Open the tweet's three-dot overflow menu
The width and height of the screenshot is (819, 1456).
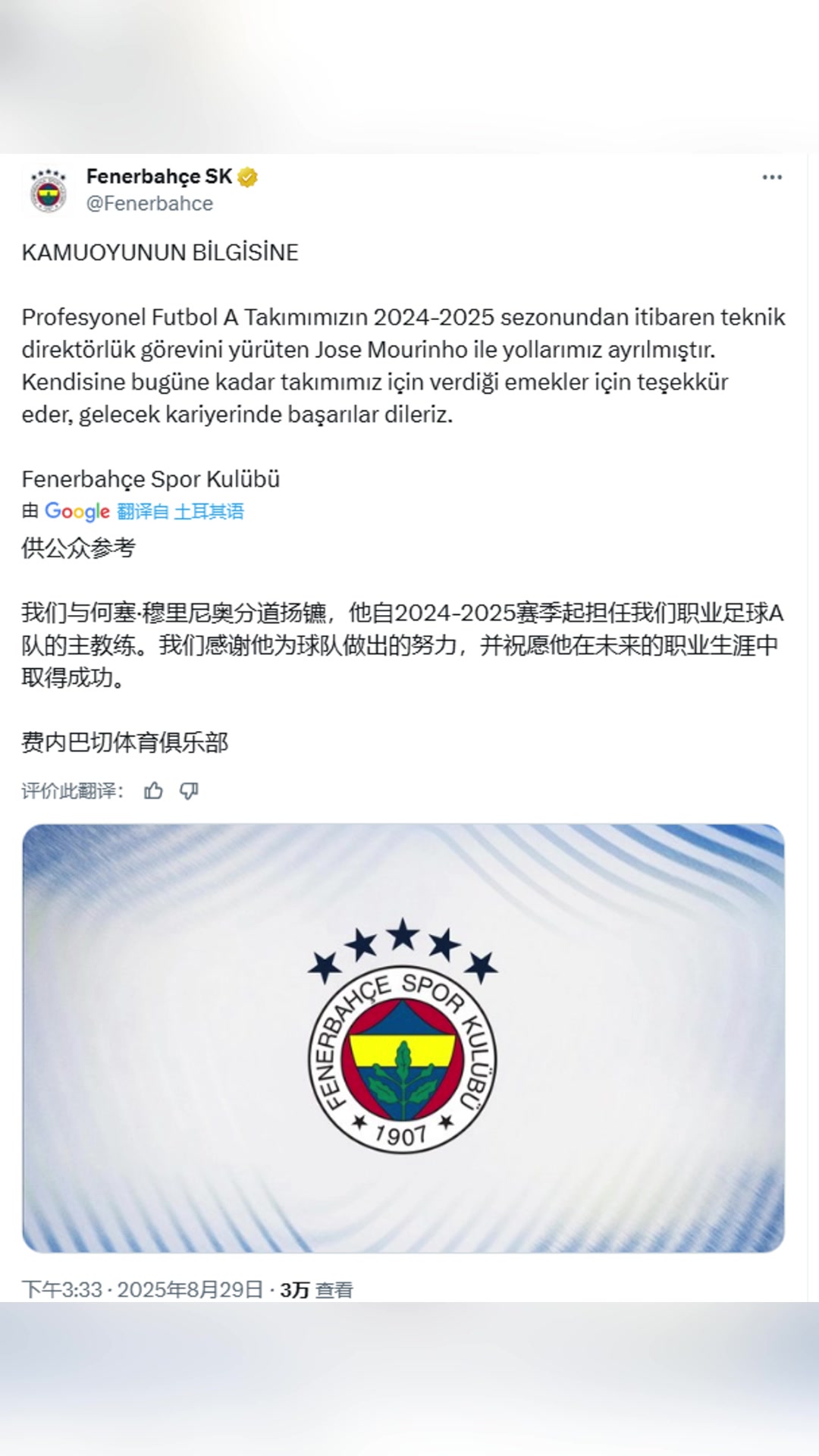771,177
